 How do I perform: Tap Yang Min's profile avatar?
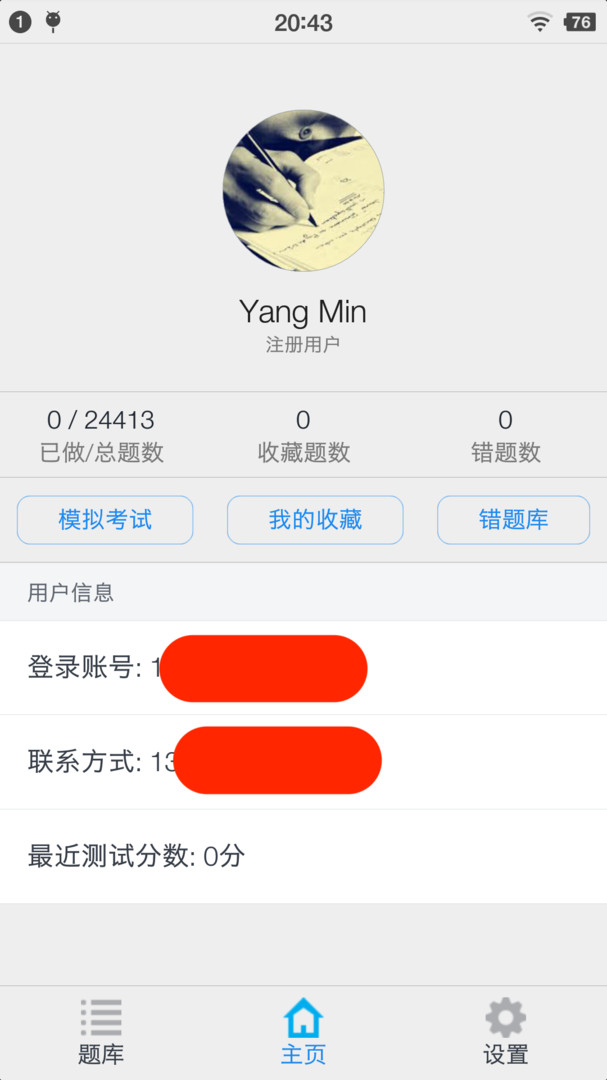[303, 190]
